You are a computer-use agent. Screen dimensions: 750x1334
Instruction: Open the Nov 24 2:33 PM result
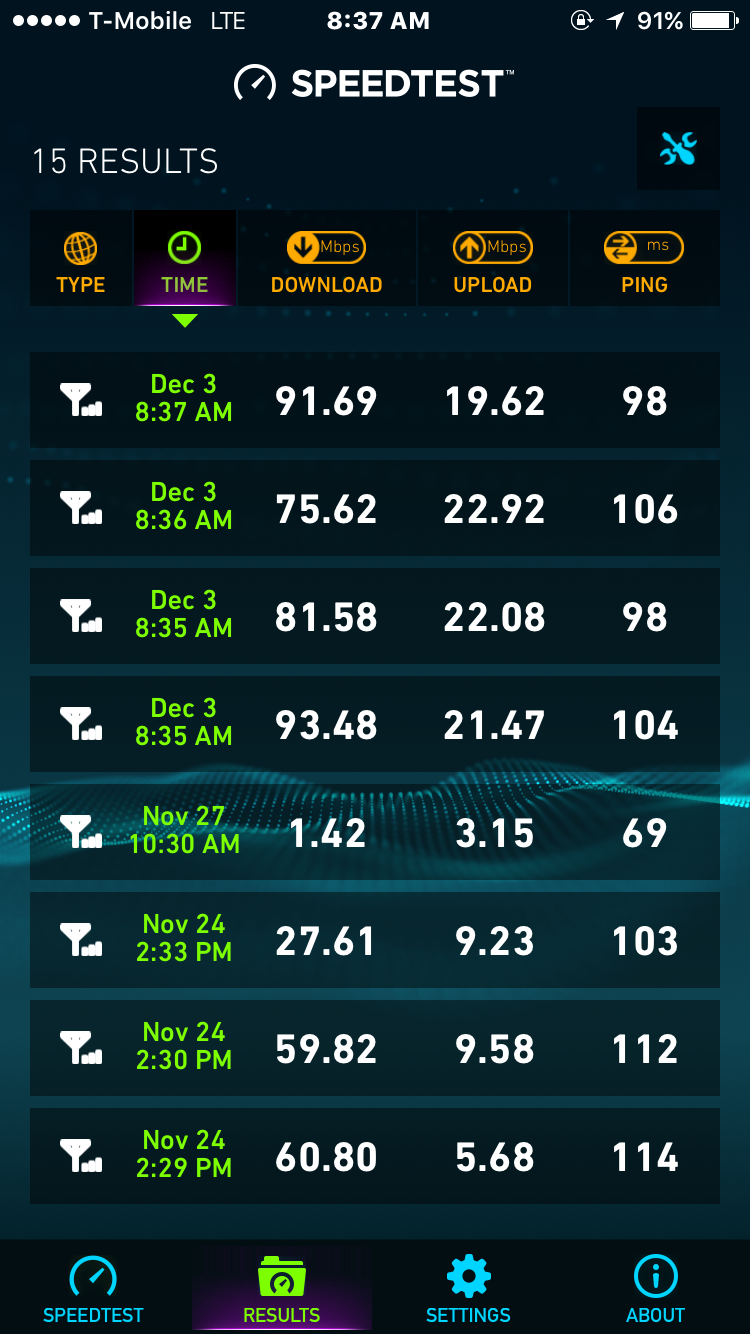tap(375, 940)
